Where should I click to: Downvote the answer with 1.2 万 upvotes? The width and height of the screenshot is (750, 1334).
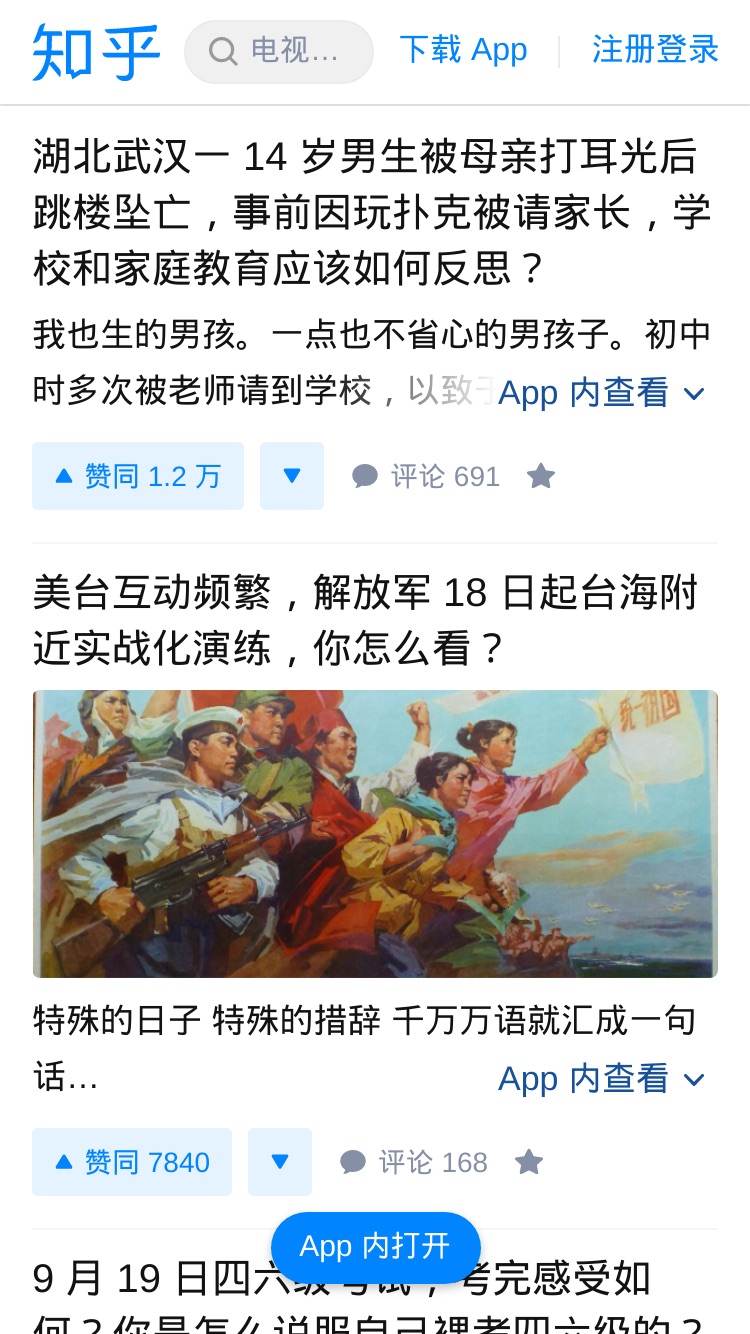(292, 476)
